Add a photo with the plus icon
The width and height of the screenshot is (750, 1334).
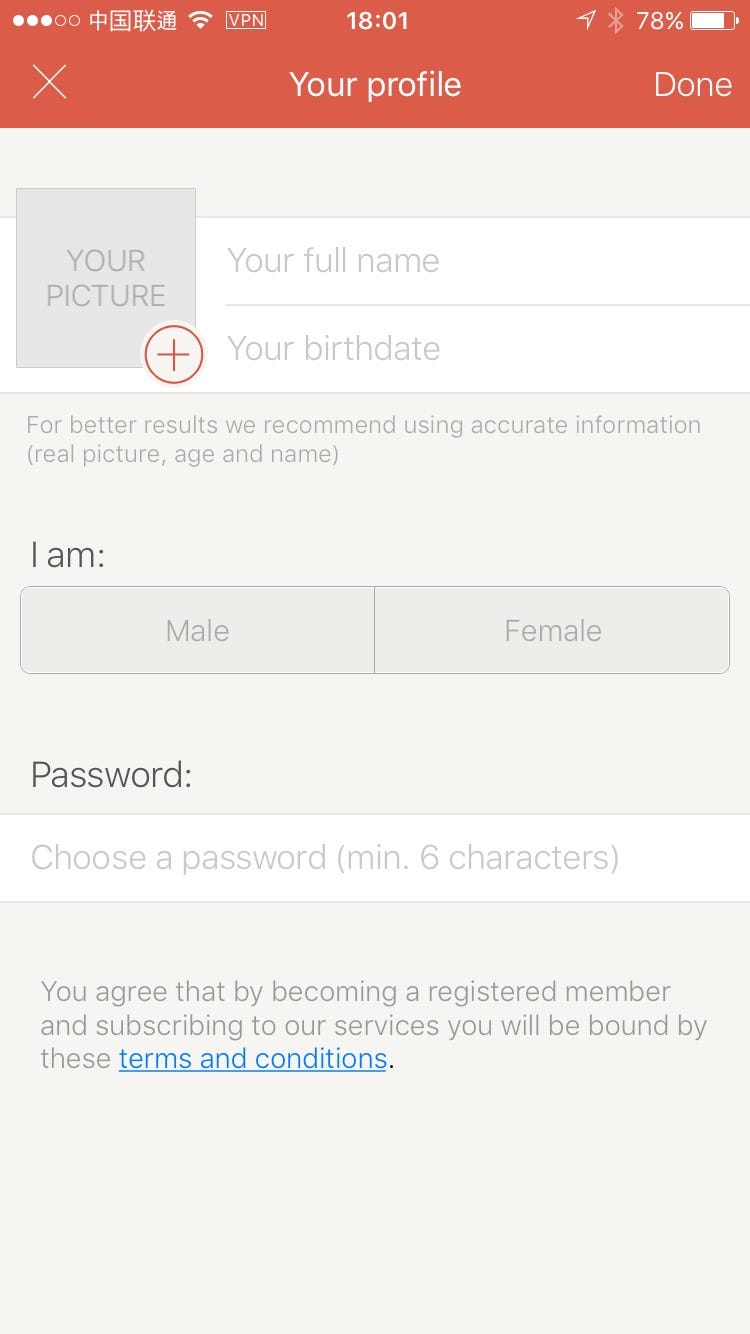pyautogui.click(x=174, y=354)
